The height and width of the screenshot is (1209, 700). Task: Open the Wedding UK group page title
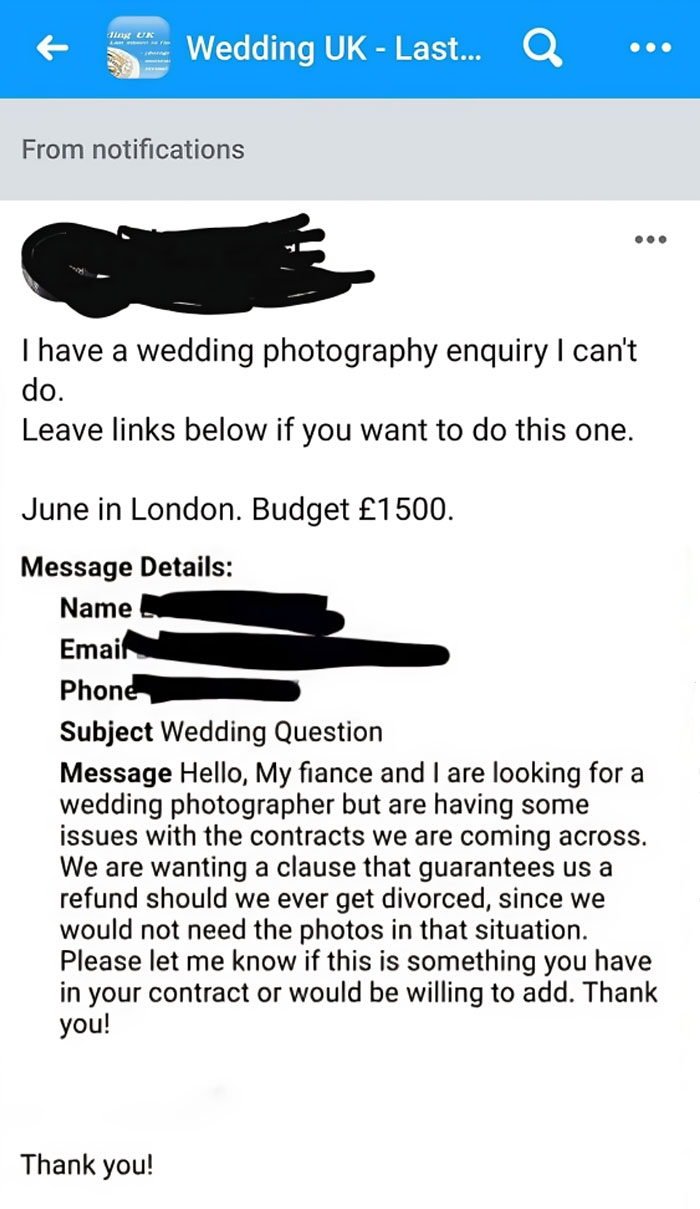tap(333, 48)
